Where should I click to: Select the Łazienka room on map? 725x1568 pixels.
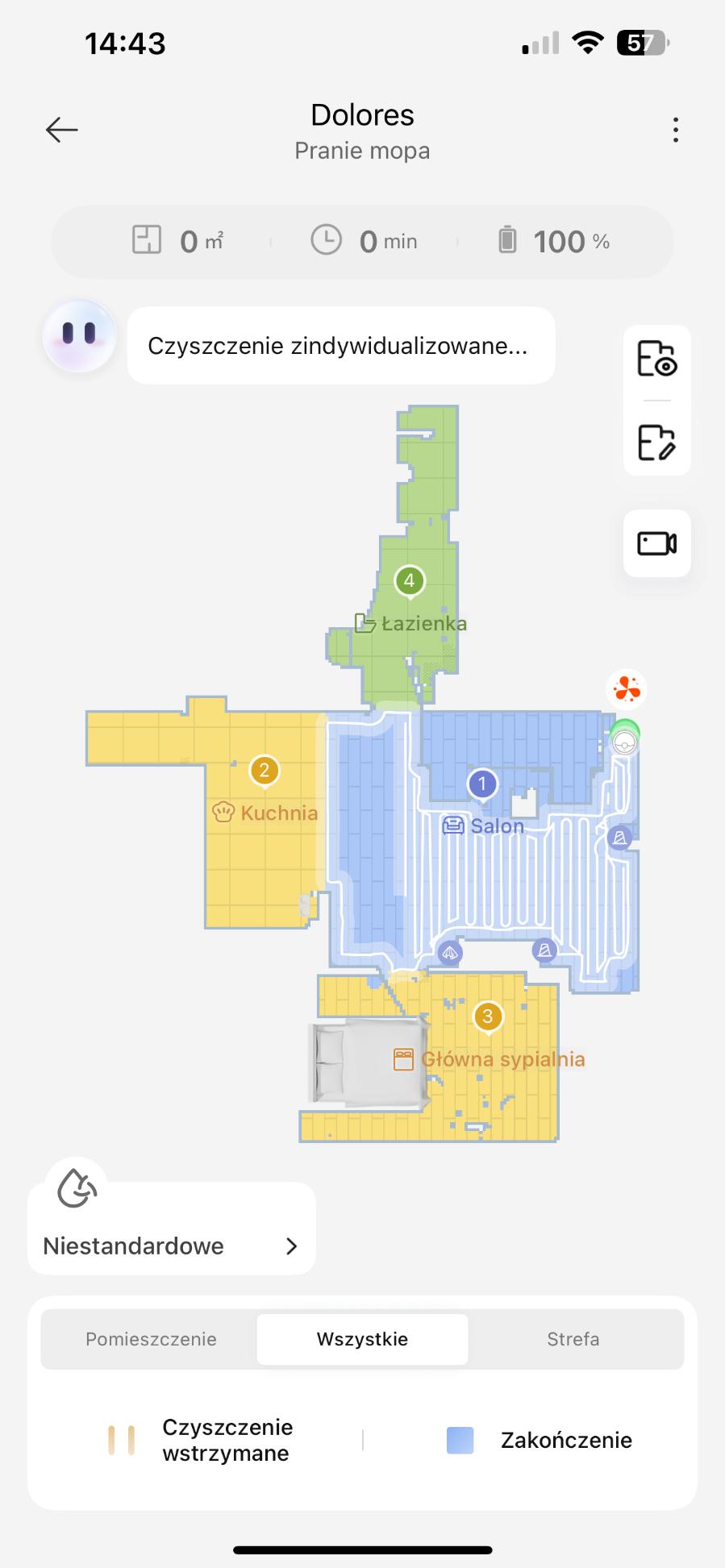[410, 622]
